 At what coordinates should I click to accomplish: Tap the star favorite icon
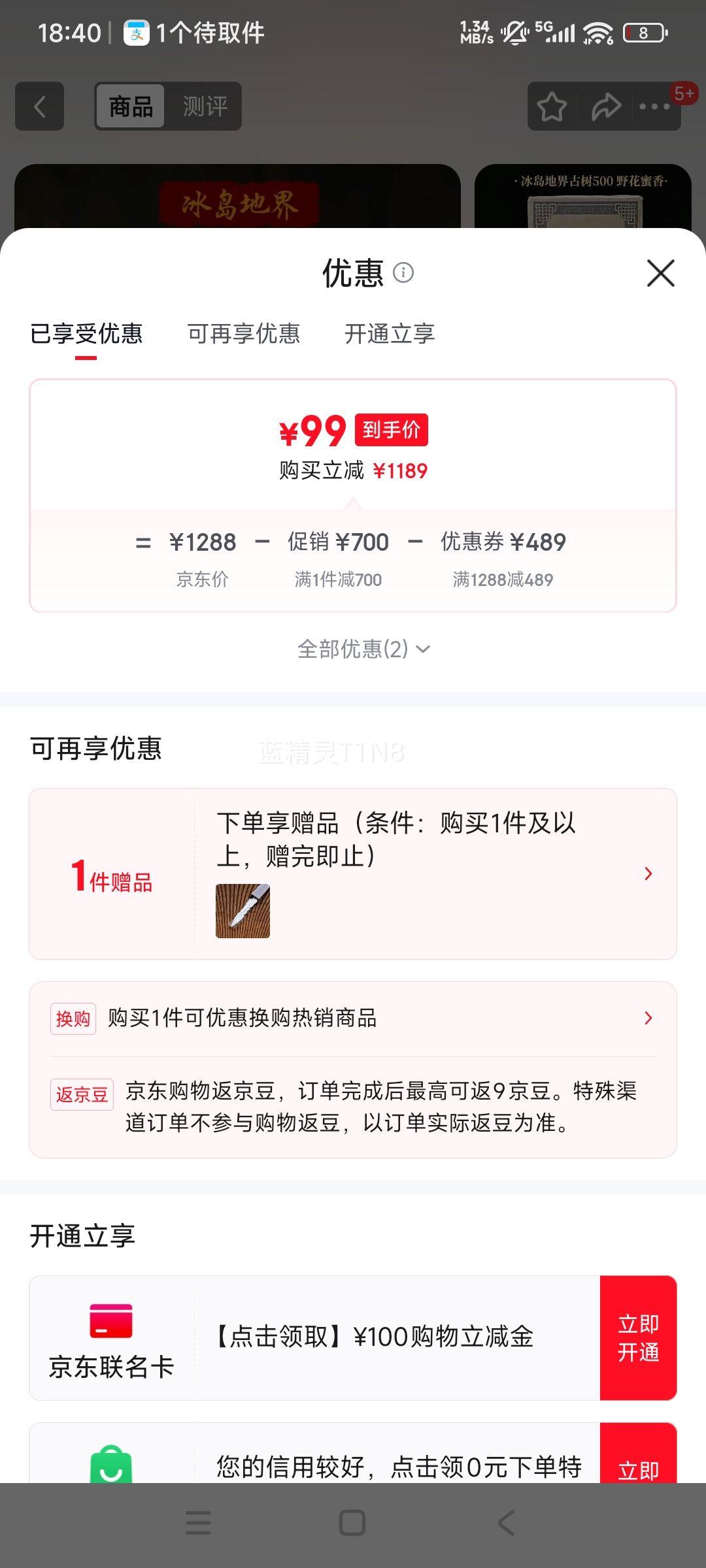coord(552,106)
